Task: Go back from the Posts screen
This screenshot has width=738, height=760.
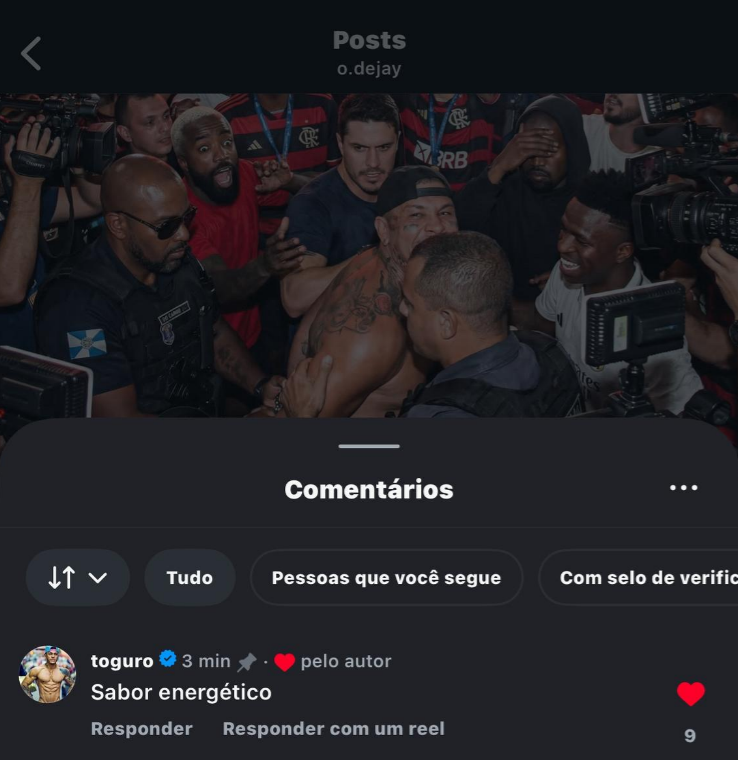Action: tap(32, 54)
